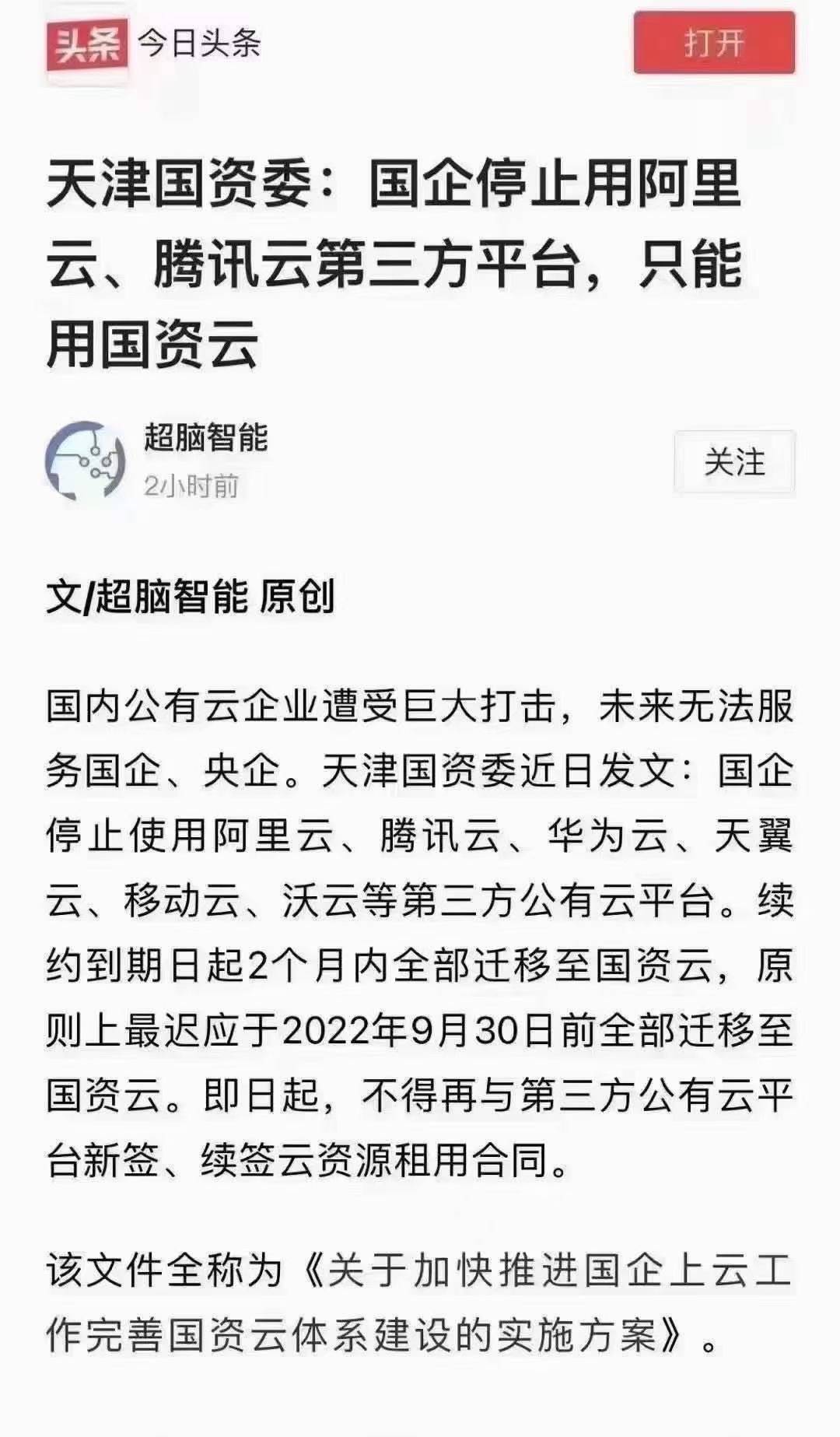
Task: Open 超脑智能 author avatar
Action: pyautogui.click(x=86, y=461)
